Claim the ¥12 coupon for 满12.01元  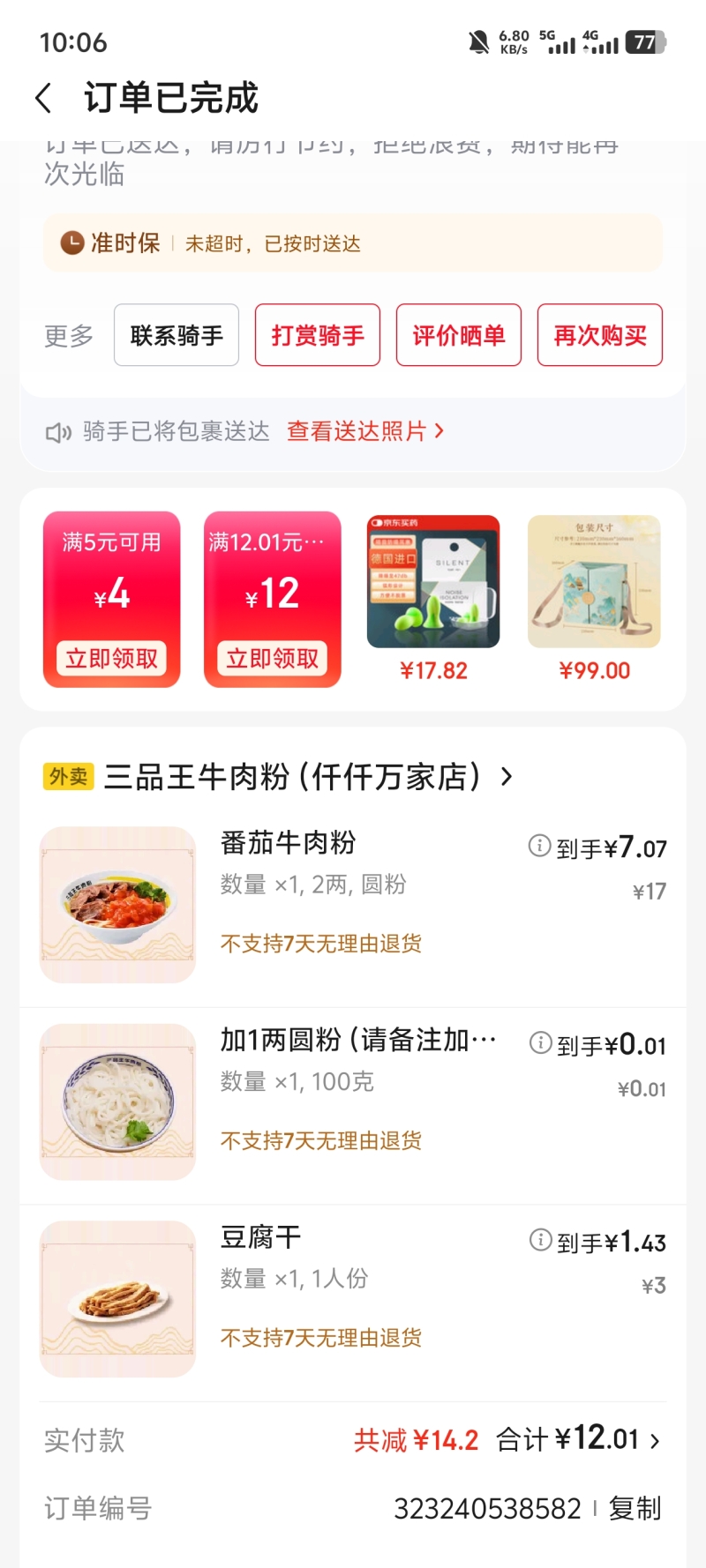[x=273, y=658]
